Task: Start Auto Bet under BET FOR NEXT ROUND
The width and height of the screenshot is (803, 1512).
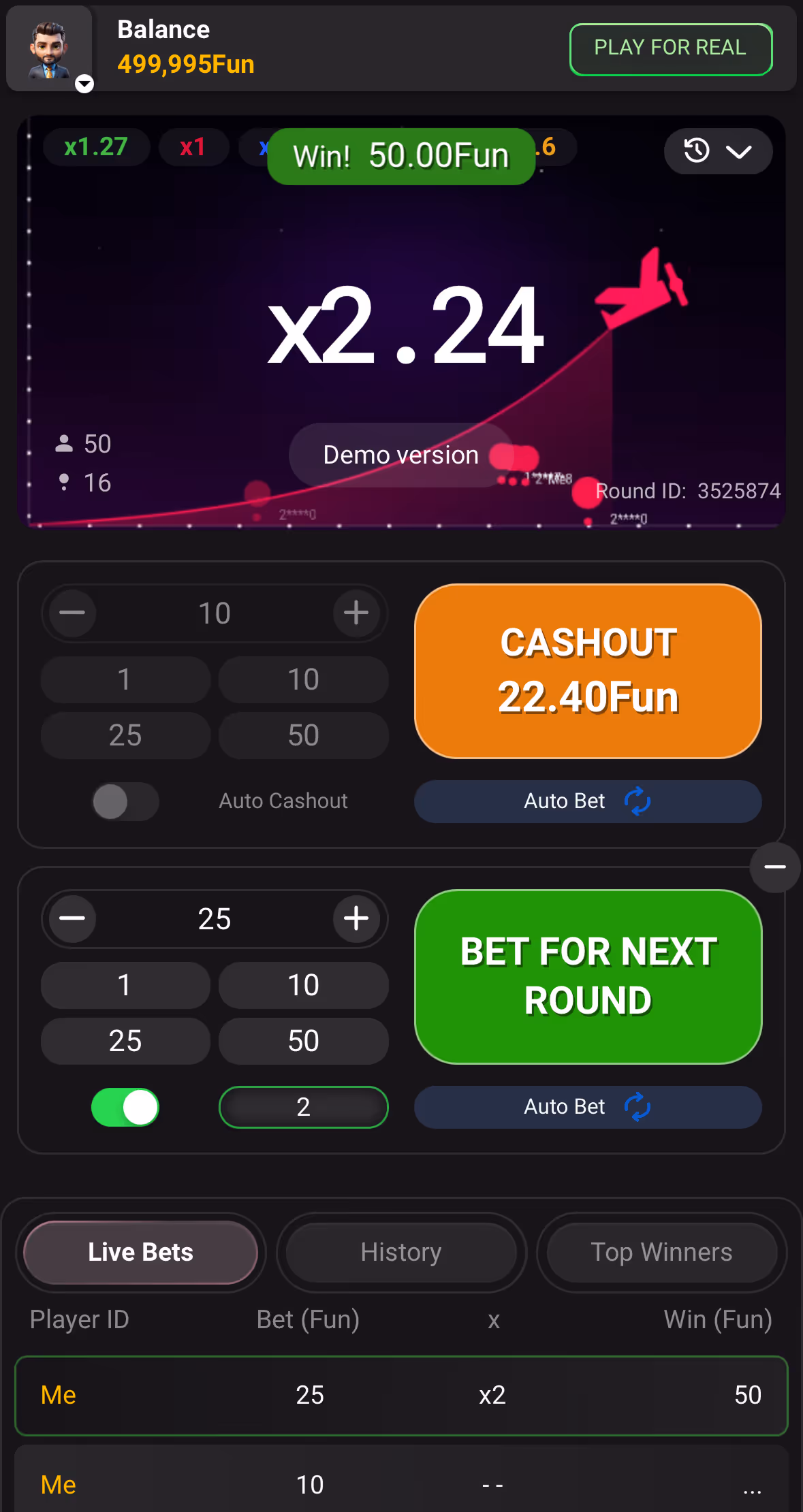Action: 588,1107
